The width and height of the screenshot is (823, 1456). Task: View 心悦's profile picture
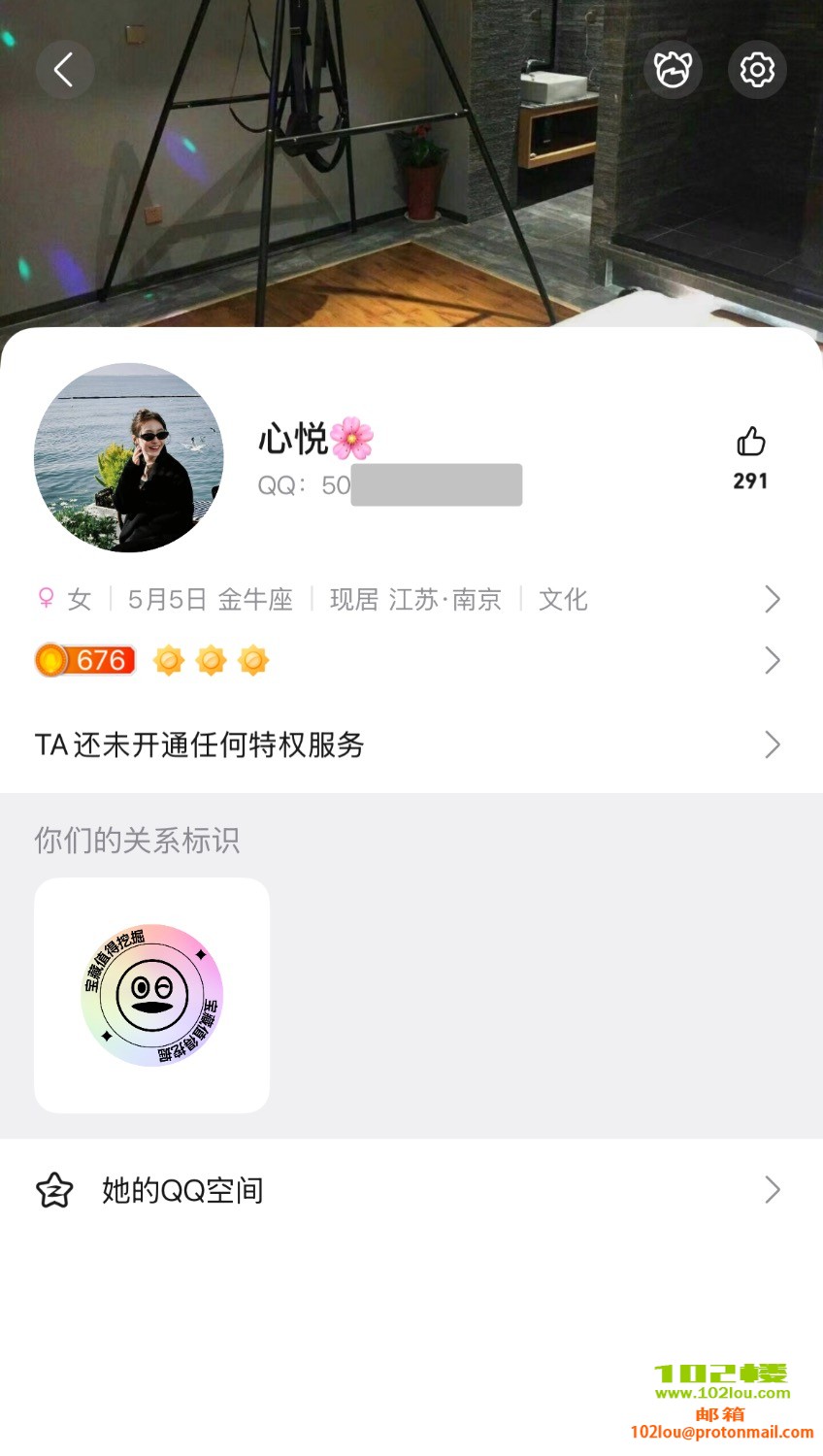point(129,458)
